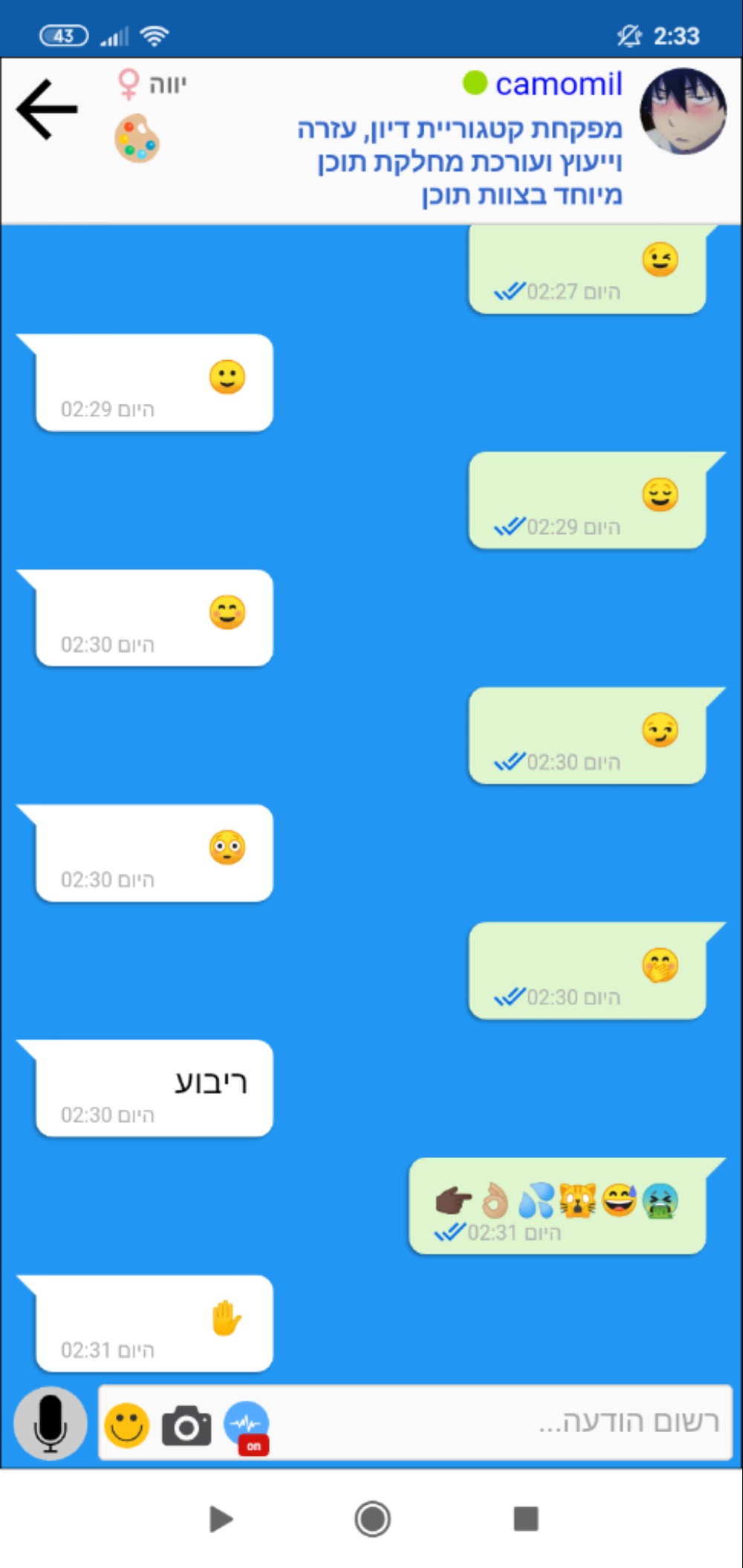Open camomil's profile picture
743x1568 pixels.
(x=683, y=111)
